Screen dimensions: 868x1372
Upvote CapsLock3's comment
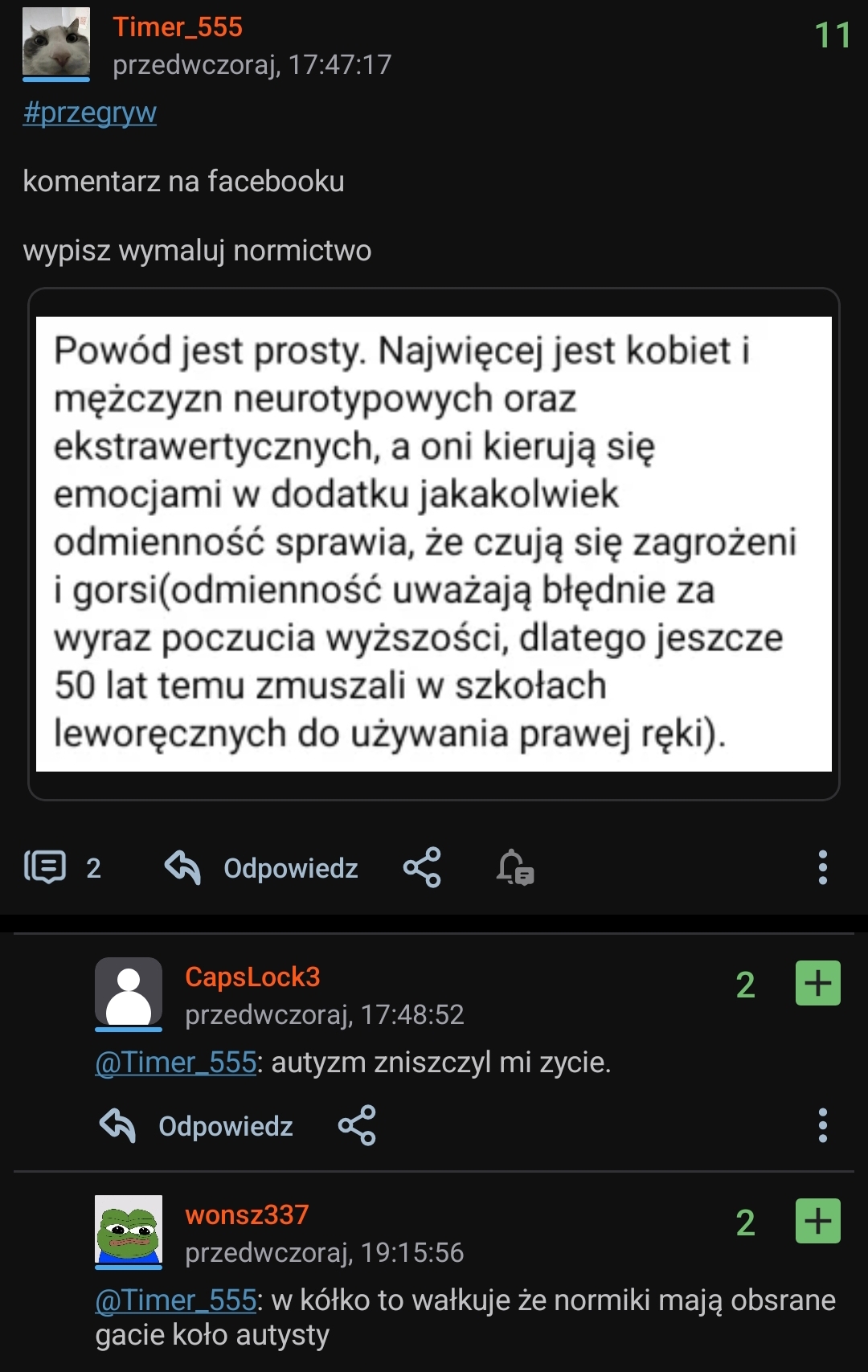[x=817, y=983]
